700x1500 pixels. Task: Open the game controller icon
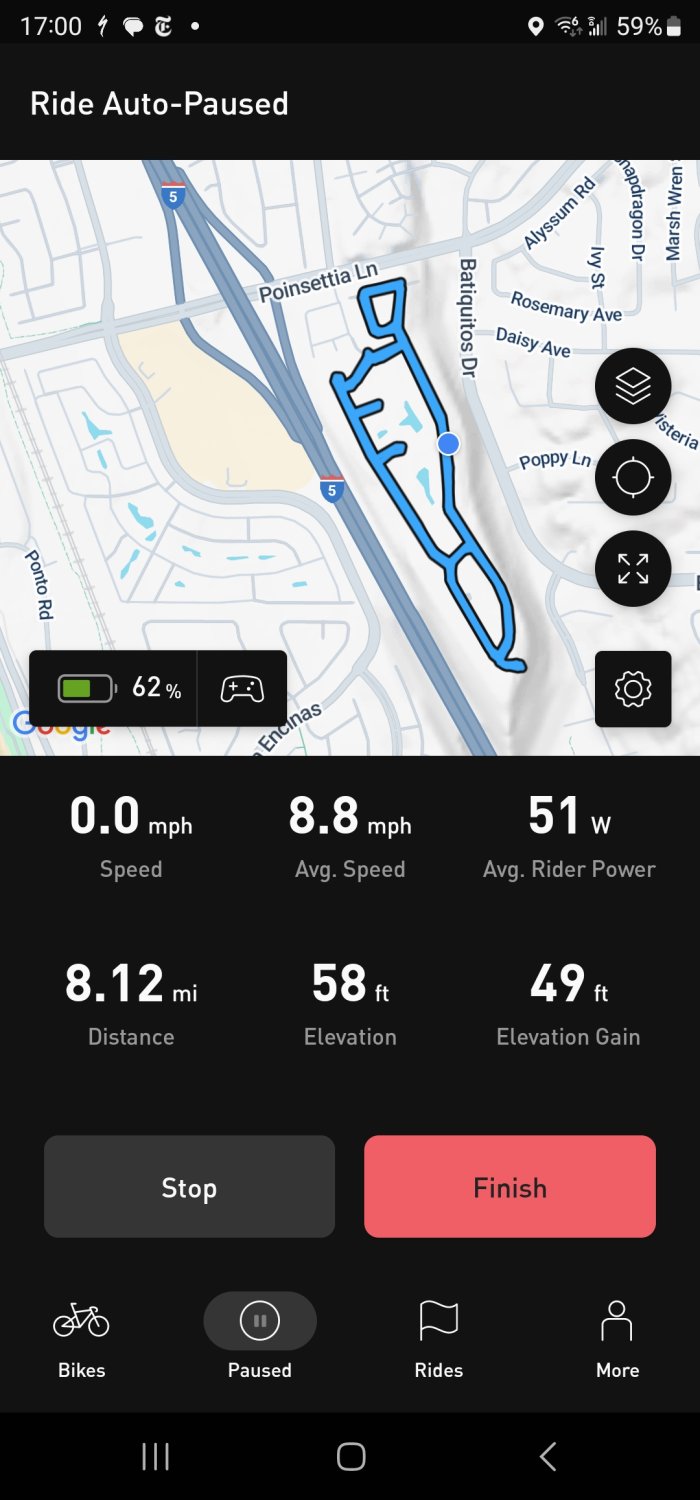point(242,688)
